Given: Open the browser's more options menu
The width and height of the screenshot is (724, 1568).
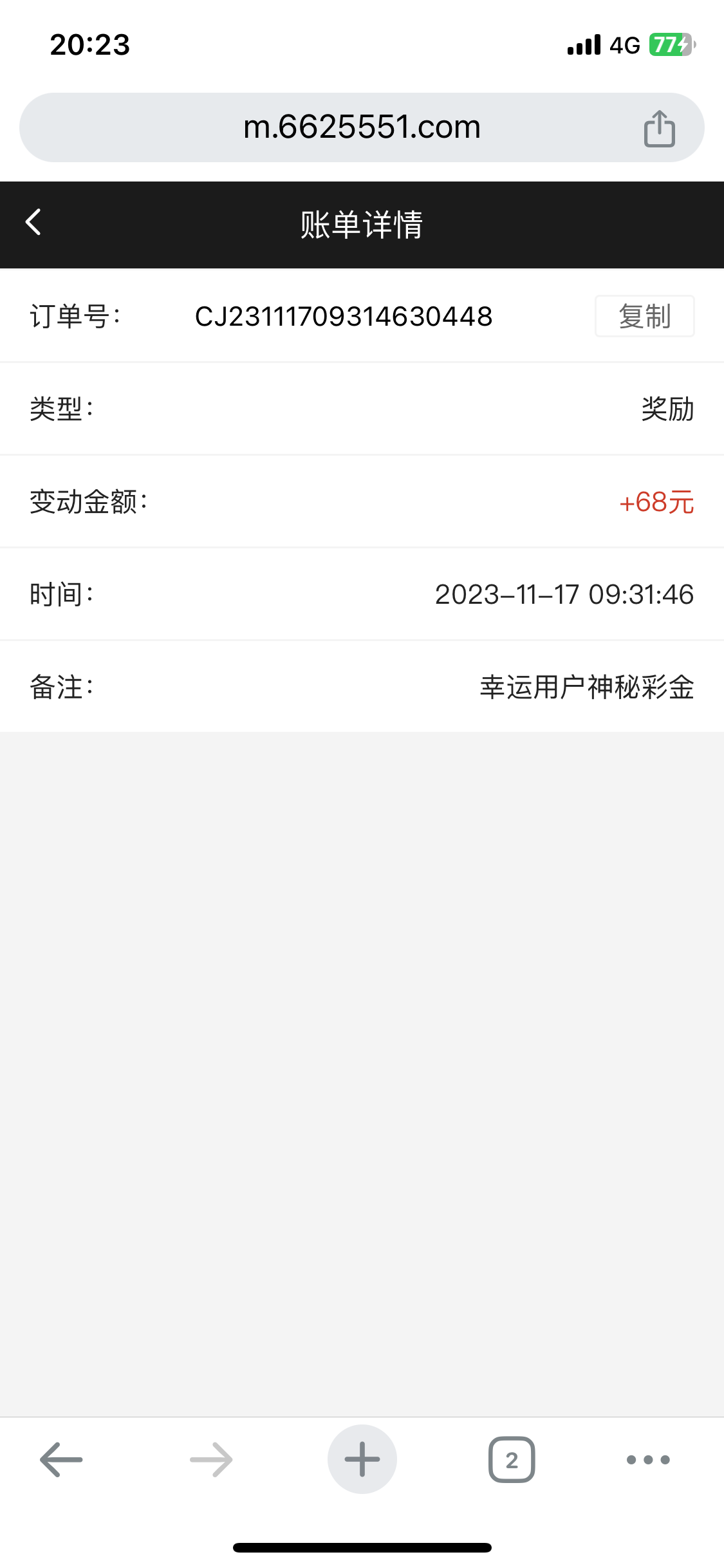Looking at the screenshot, I should 648,1459.
